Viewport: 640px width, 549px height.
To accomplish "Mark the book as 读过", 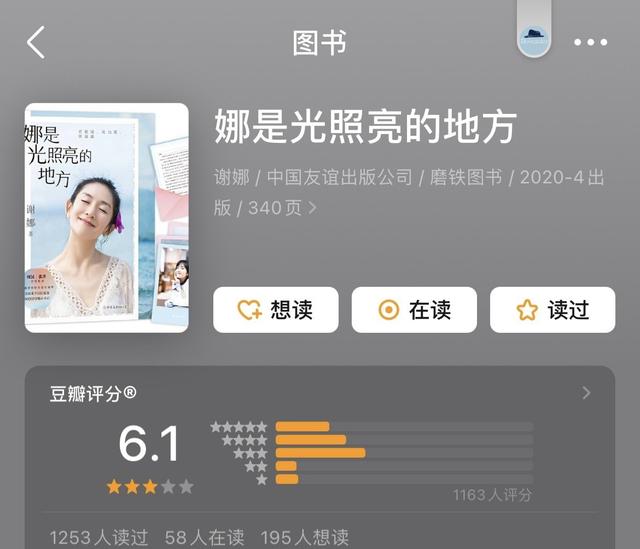I will tap(552, 310).
